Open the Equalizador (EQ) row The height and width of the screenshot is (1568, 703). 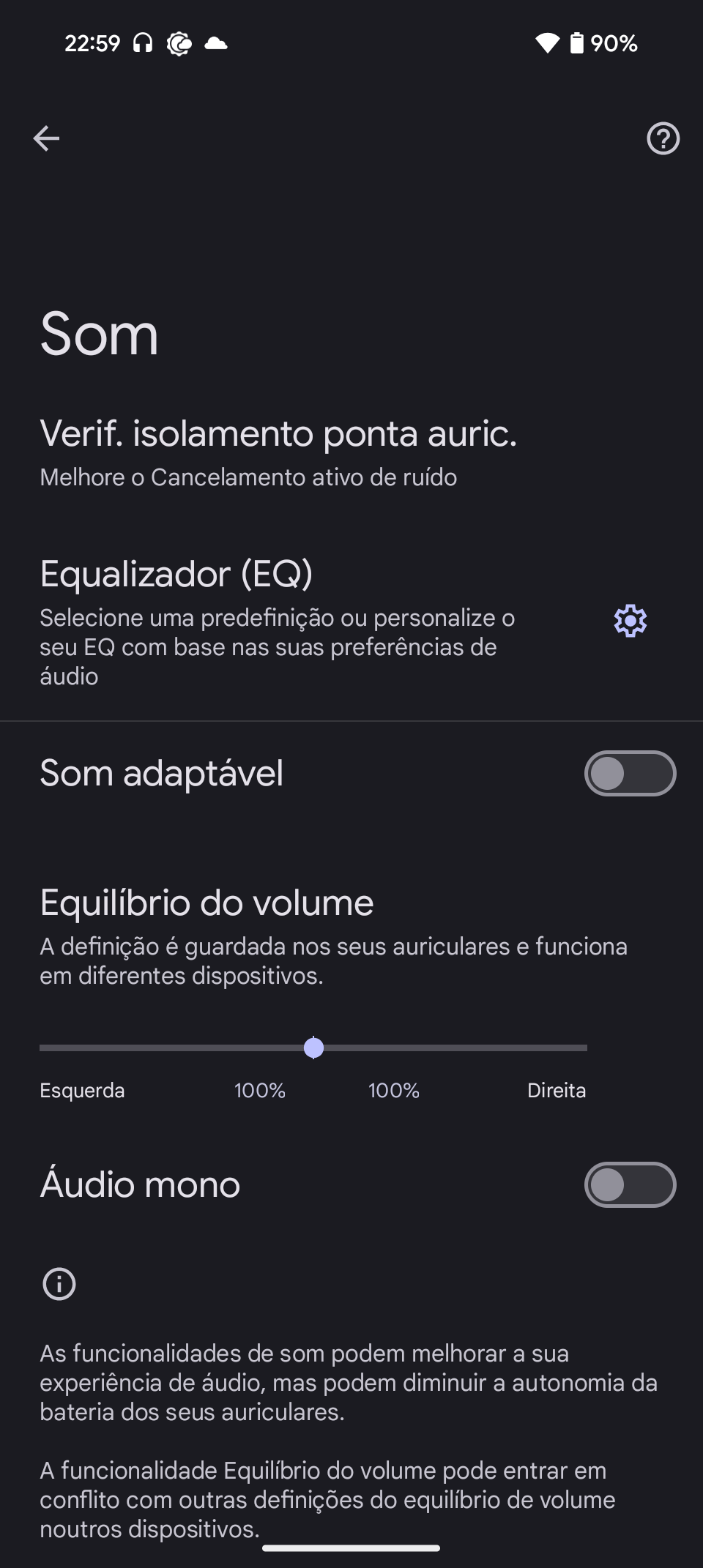pos(293,621)
